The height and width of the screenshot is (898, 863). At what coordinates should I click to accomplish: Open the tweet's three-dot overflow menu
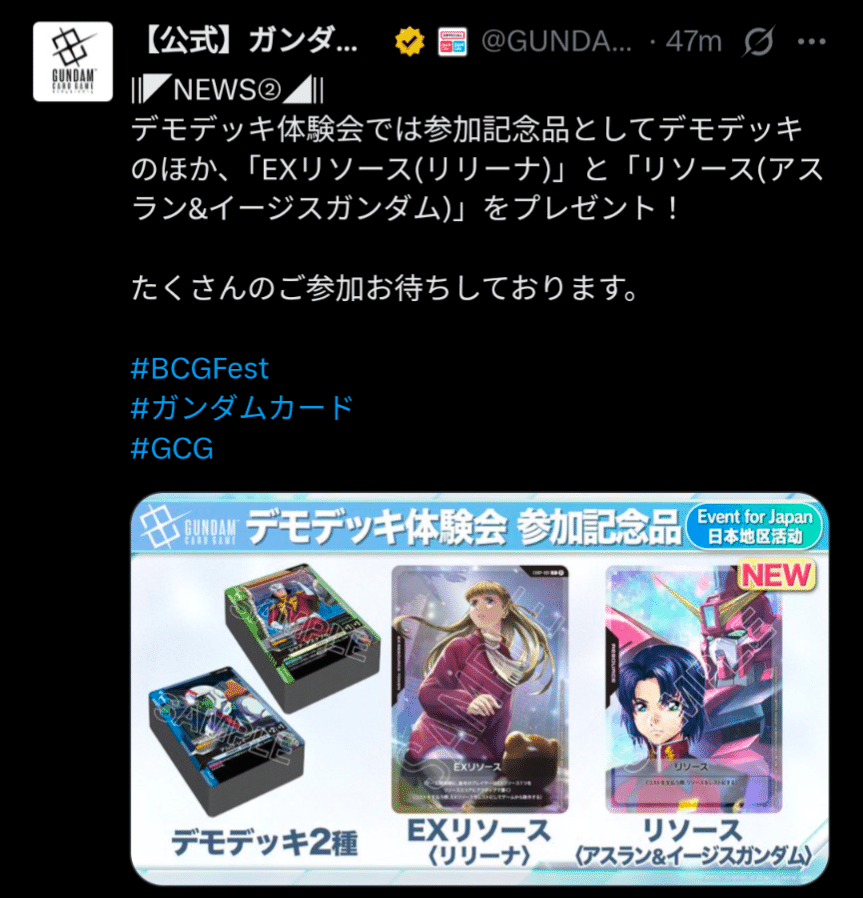point(811,41)
